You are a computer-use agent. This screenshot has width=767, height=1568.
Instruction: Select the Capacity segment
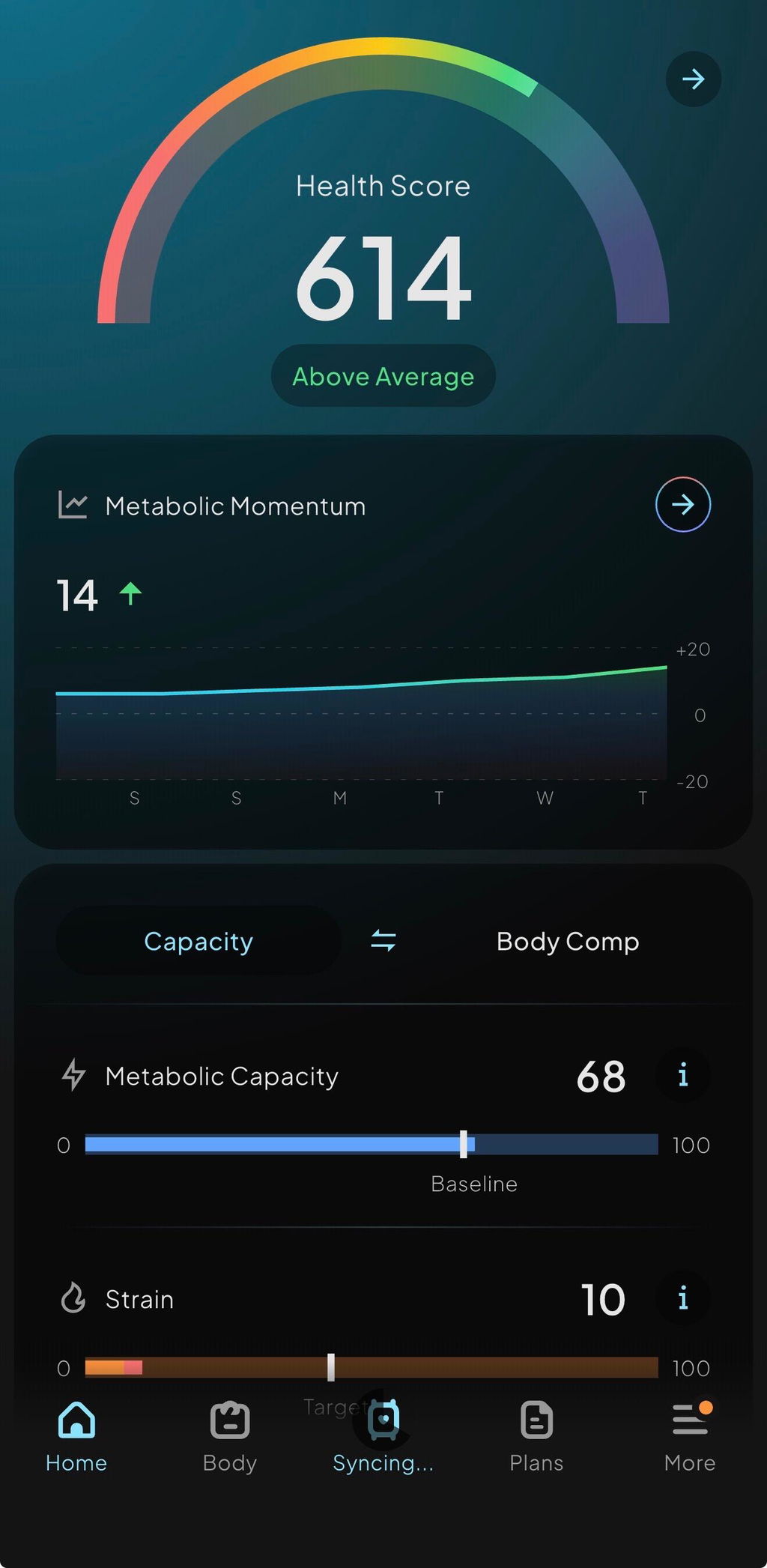point(198,941)
